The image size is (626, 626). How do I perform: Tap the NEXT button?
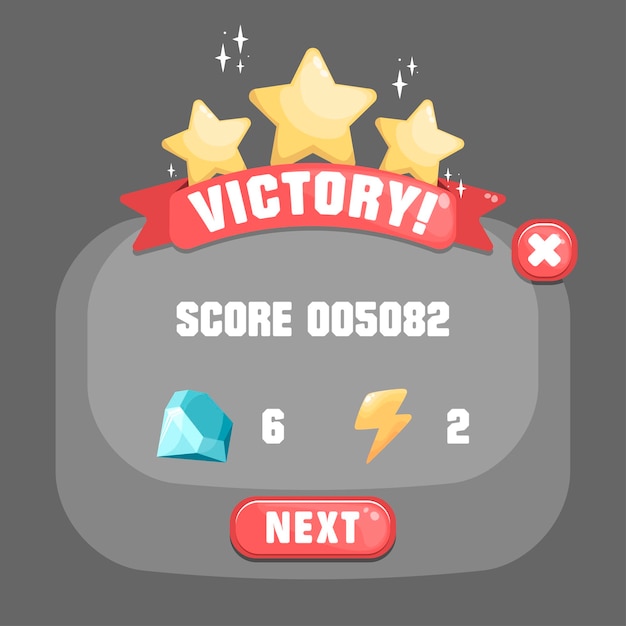312,527
